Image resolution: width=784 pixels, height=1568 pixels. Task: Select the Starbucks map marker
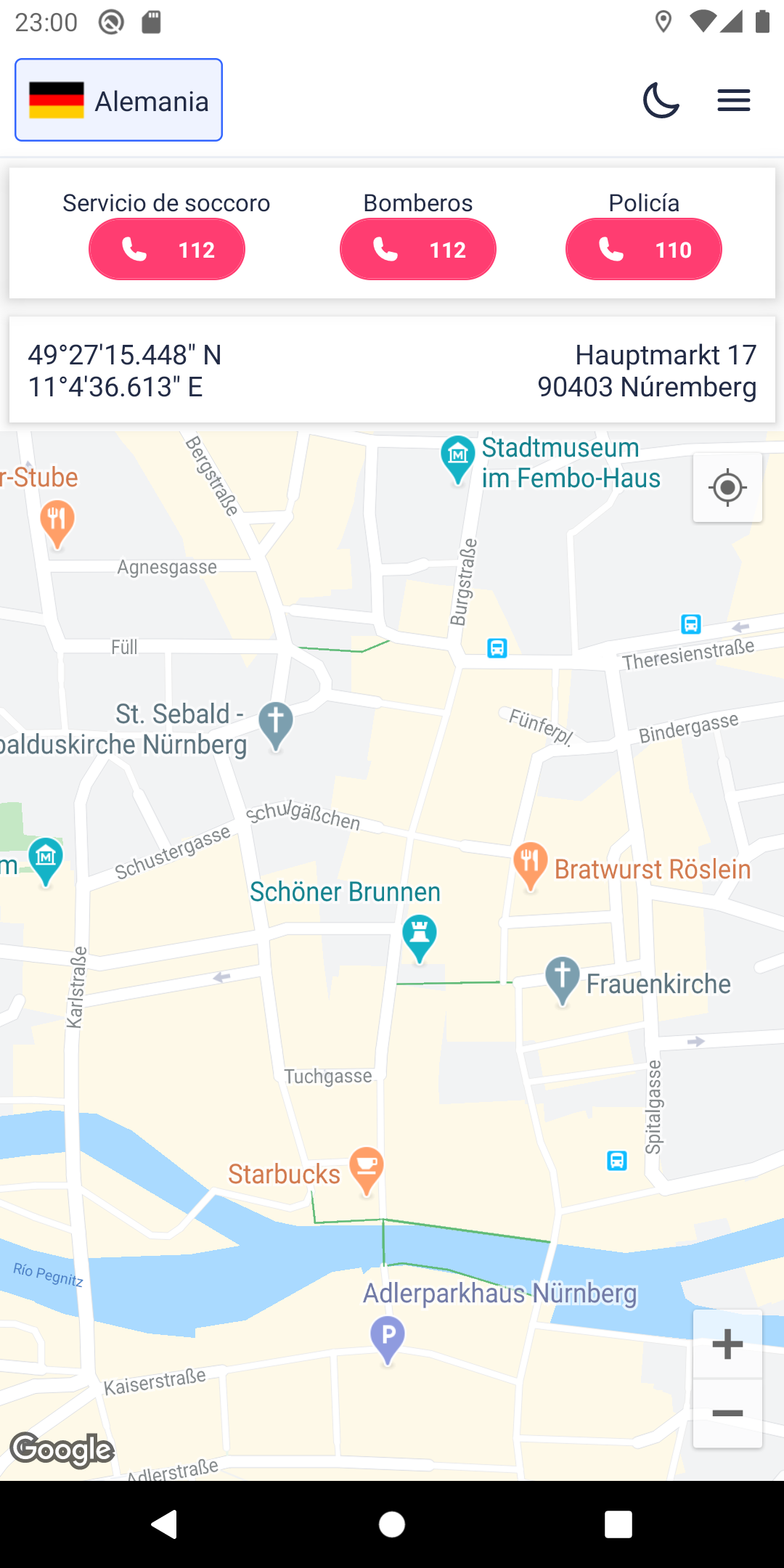click(367, 1170)
